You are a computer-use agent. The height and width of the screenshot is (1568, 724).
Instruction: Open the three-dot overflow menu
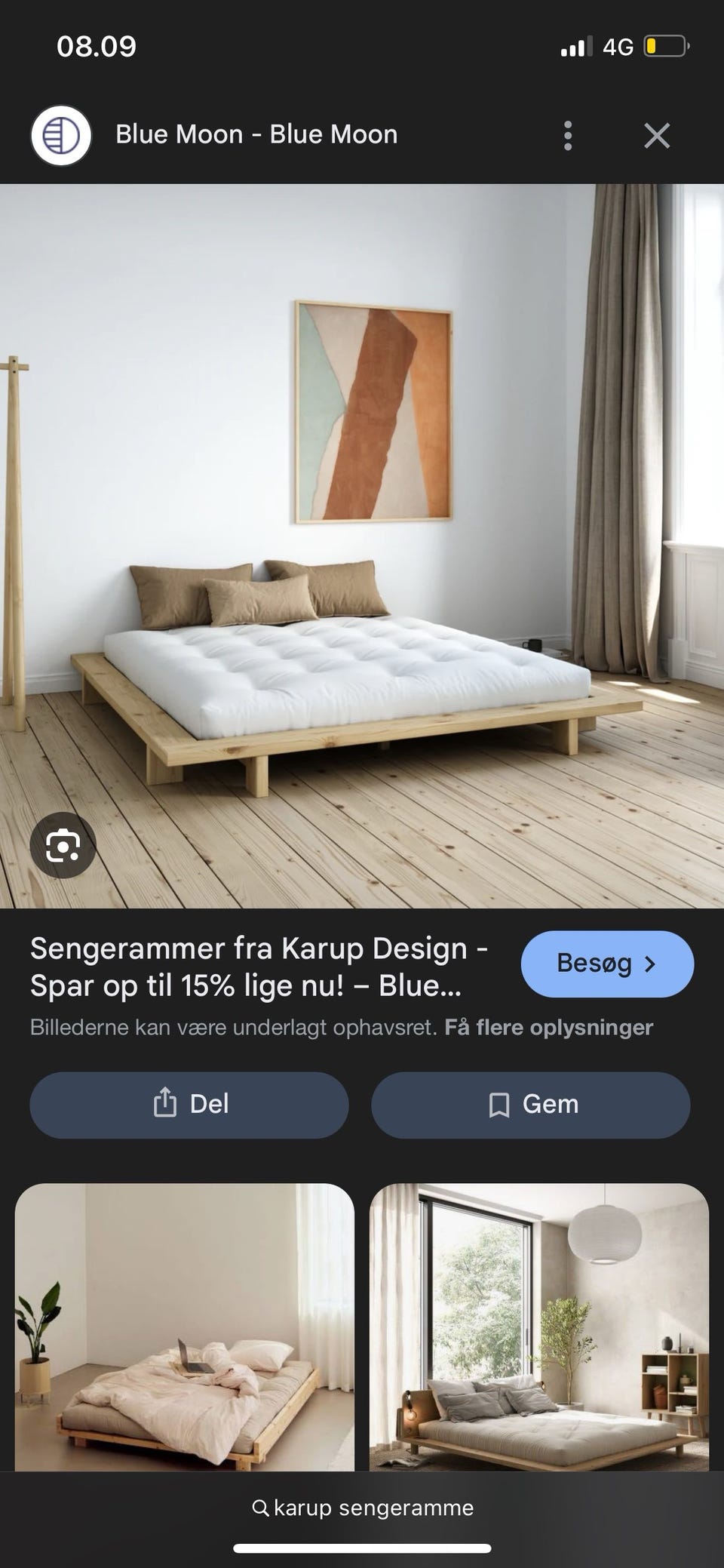pos(568,134)
